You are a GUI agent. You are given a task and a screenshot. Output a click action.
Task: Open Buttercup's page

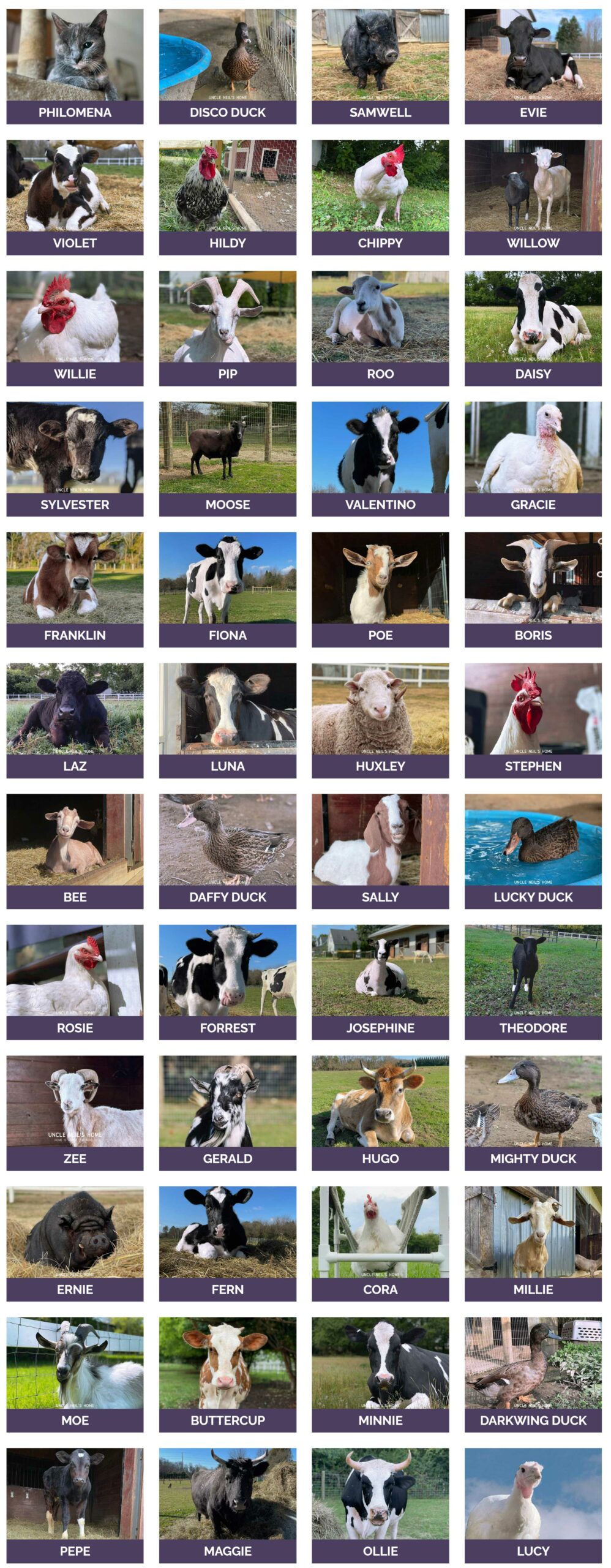(227, 1374)
